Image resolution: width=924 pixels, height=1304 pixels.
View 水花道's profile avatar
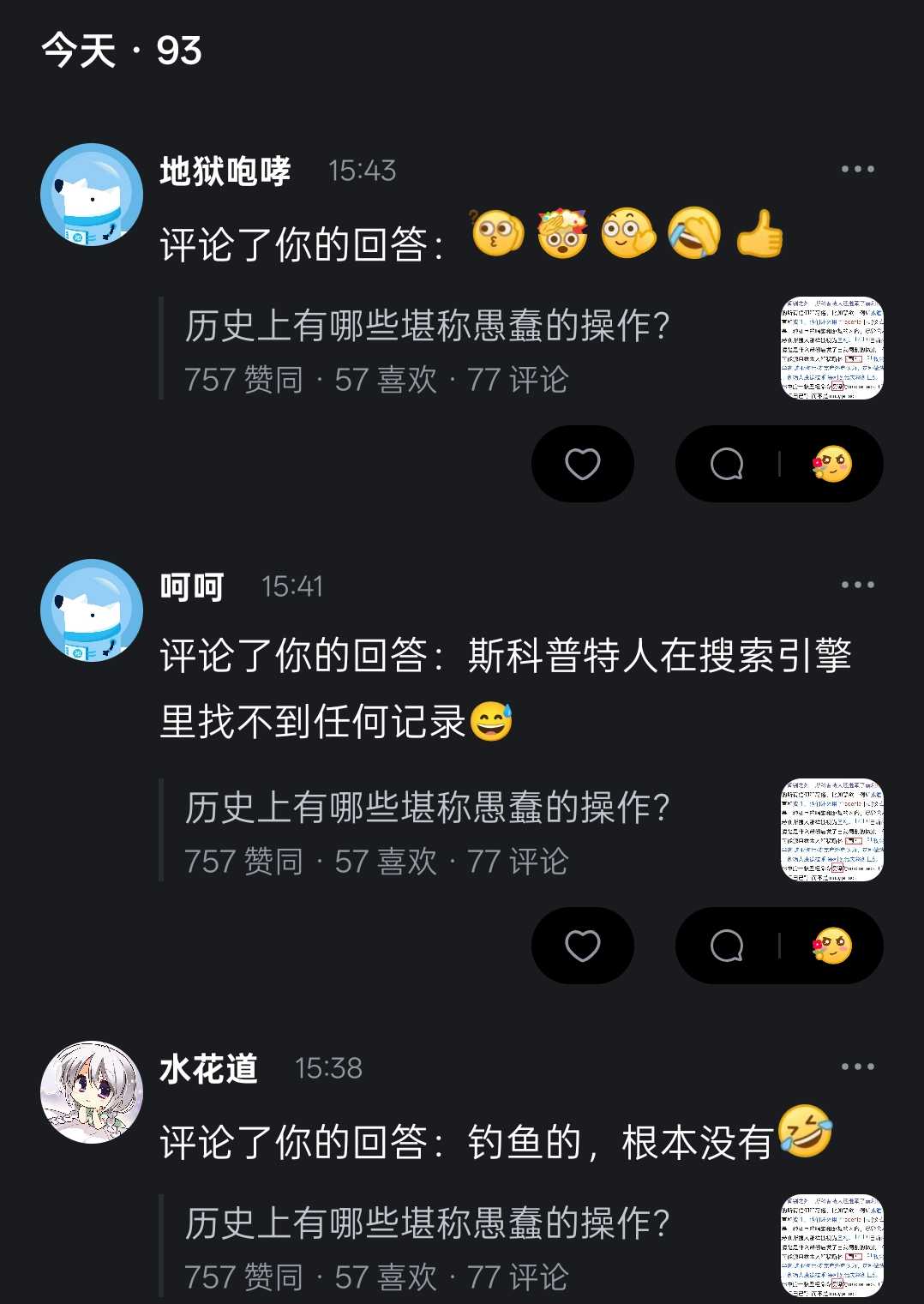pyautogui.click(x=91, y=1092)
